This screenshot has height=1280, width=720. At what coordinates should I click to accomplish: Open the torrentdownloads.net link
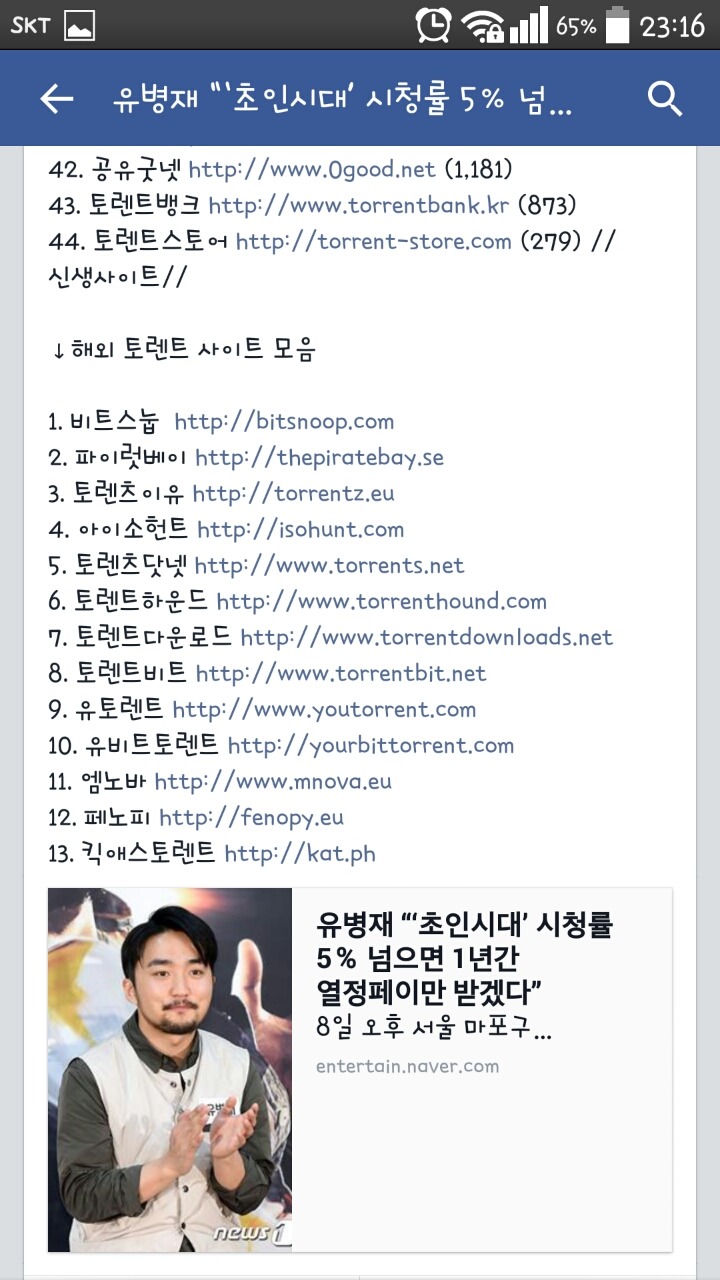(x=426, y=638)
